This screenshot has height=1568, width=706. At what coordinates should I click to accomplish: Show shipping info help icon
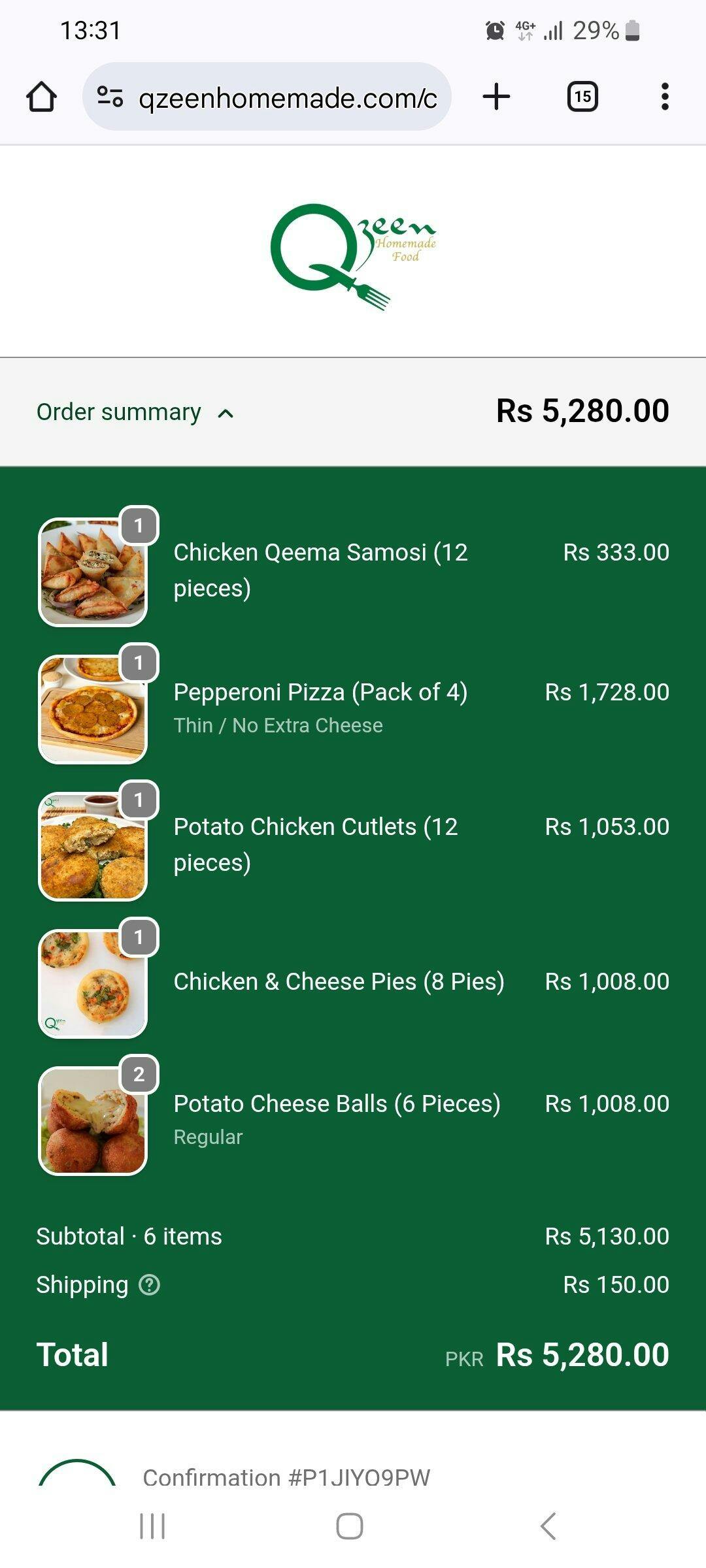[150, 1284]
